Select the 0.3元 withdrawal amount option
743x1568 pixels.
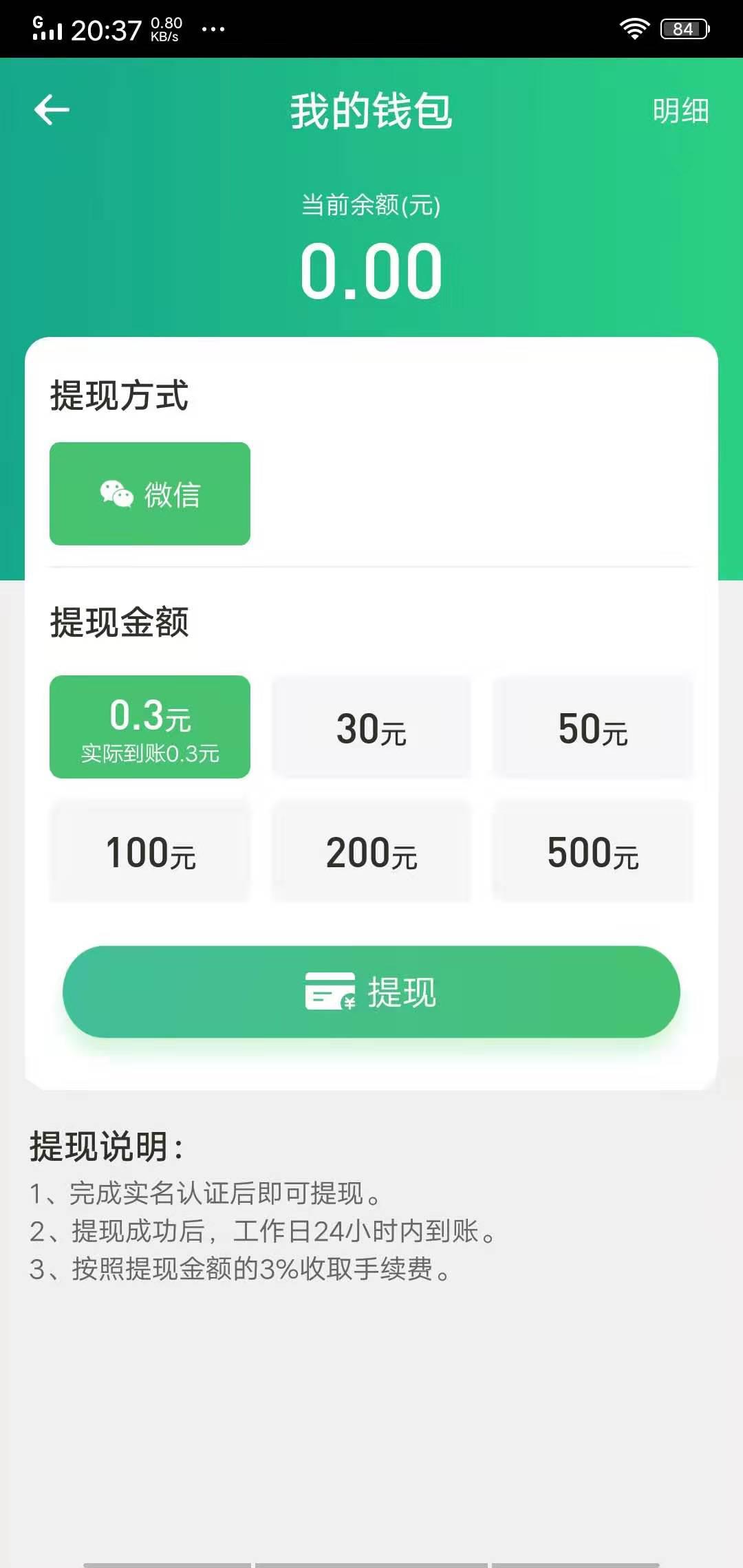coord(150,727)
